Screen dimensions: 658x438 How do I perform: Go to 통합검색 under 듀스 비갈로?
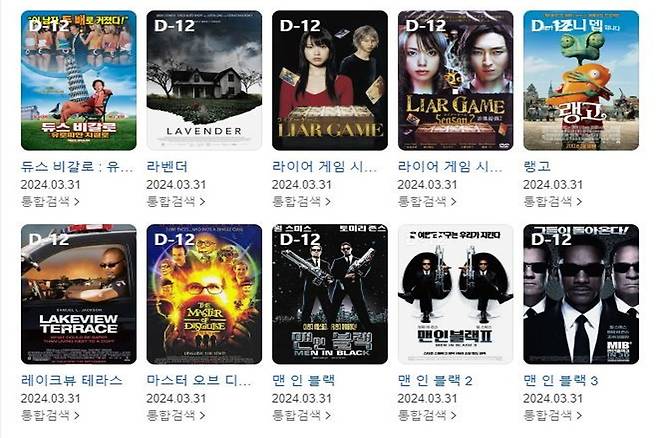49,201
